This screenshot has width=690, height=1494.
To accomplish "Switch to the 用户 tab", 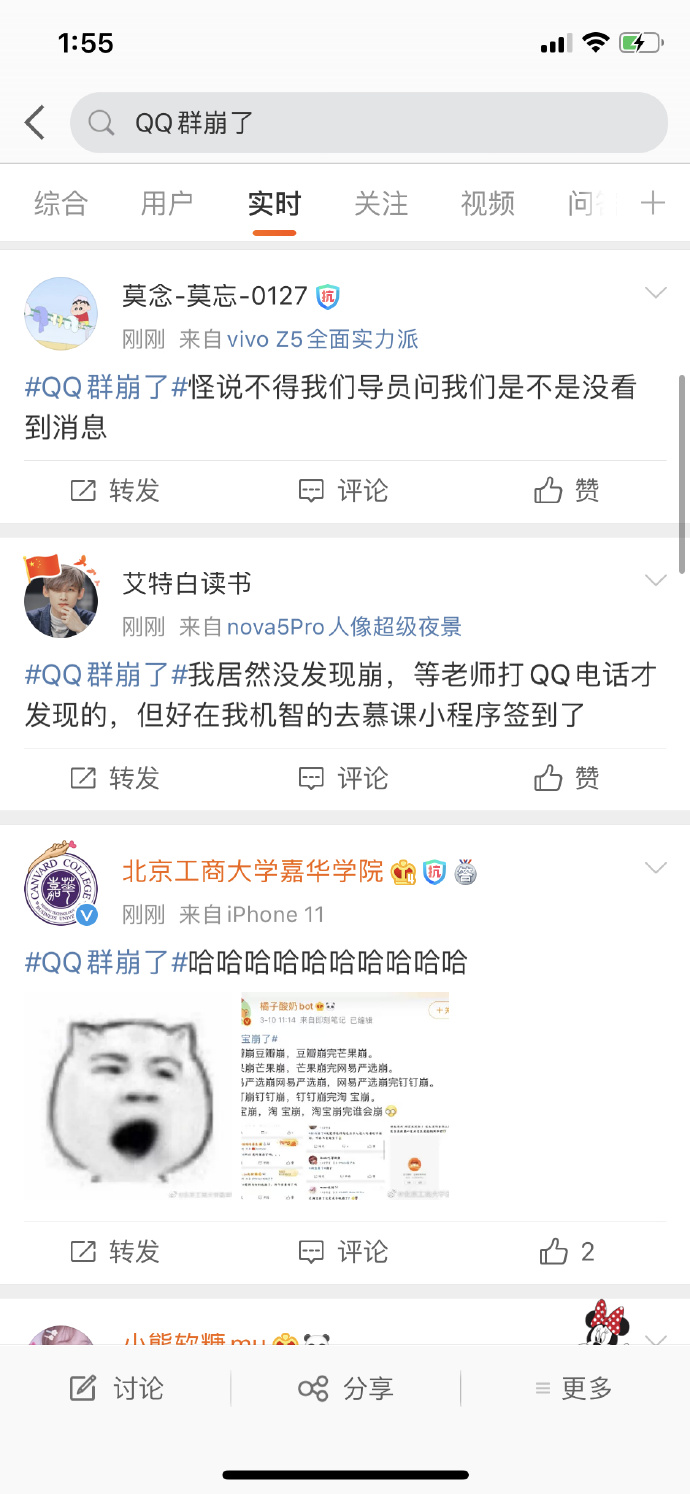I will coord(167,204).
